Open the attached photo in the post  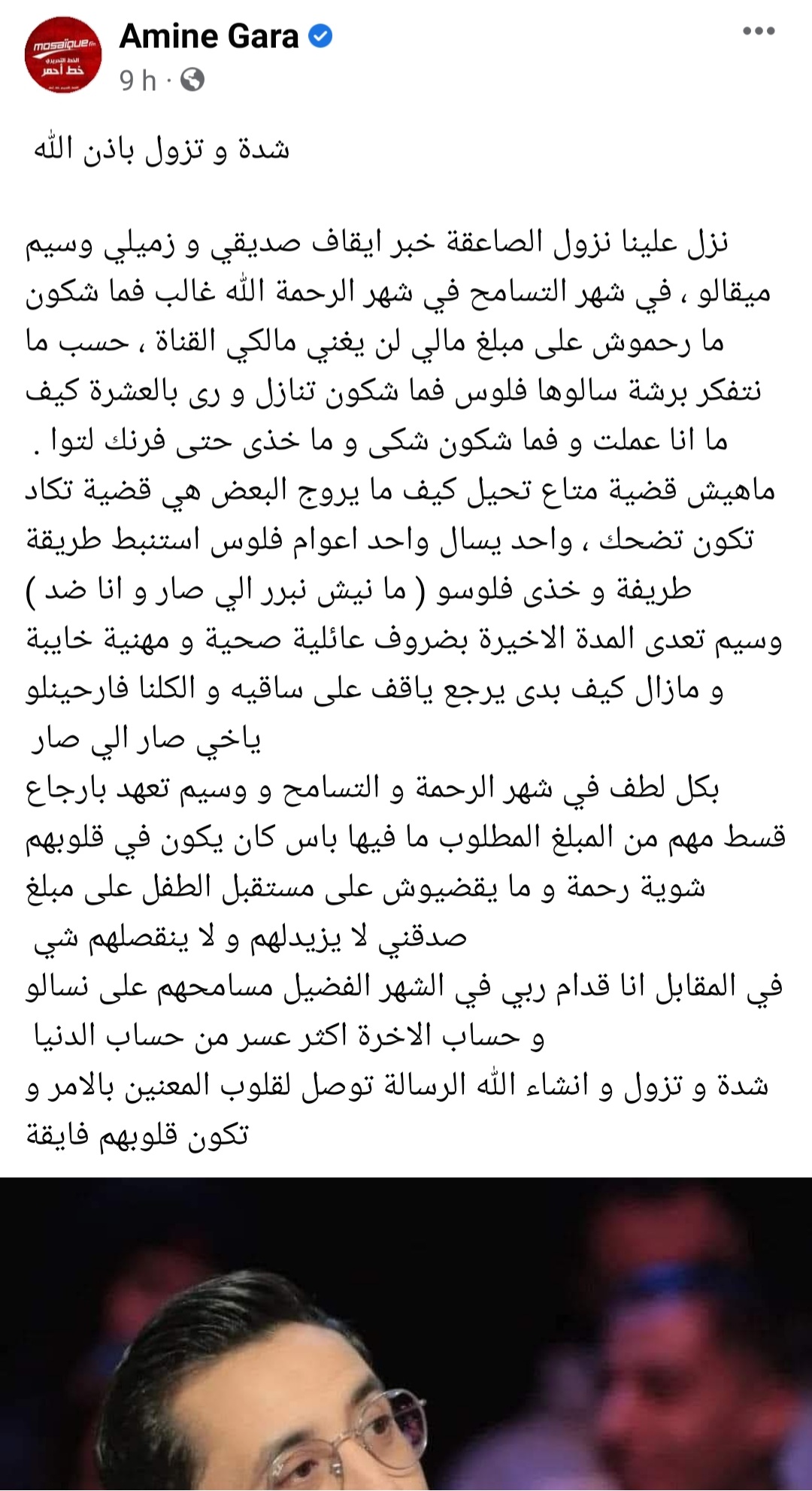click(x=406, y=1333)
